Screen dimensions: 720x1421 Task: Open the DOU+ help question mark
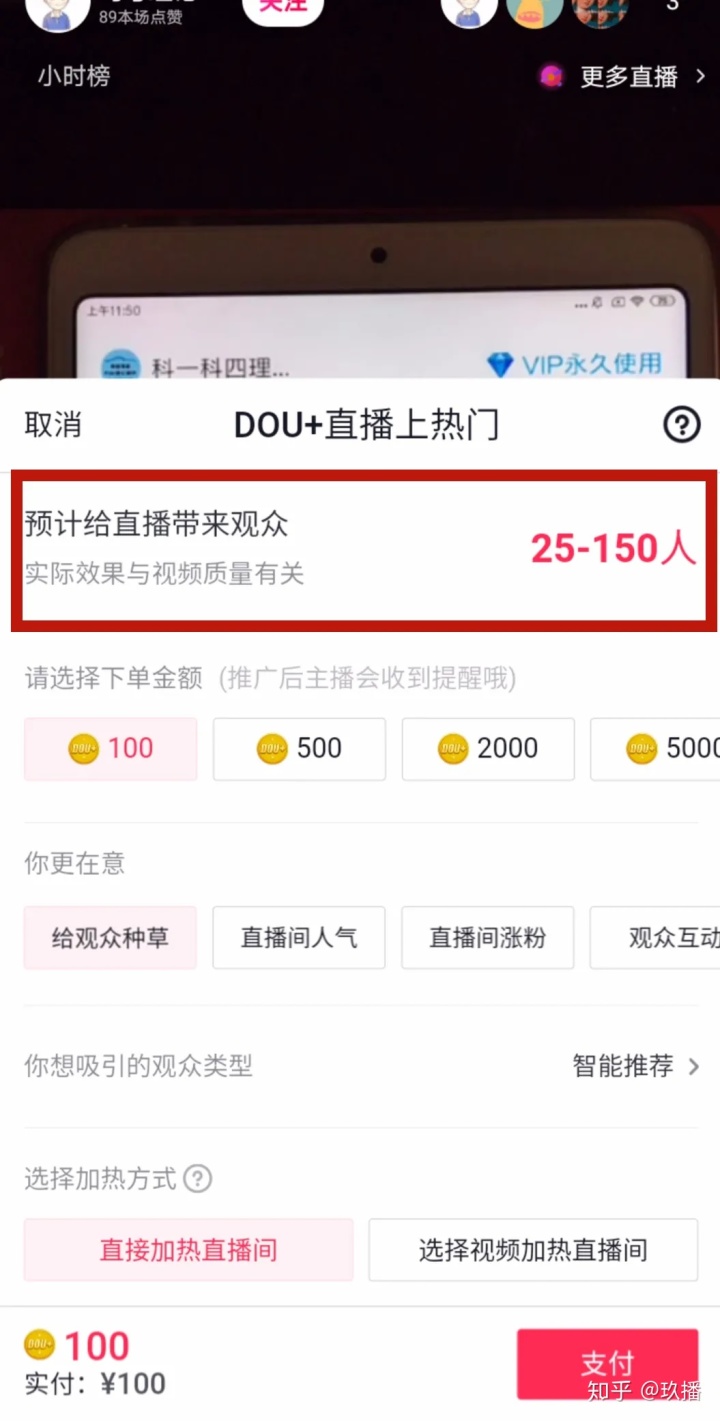682,425
